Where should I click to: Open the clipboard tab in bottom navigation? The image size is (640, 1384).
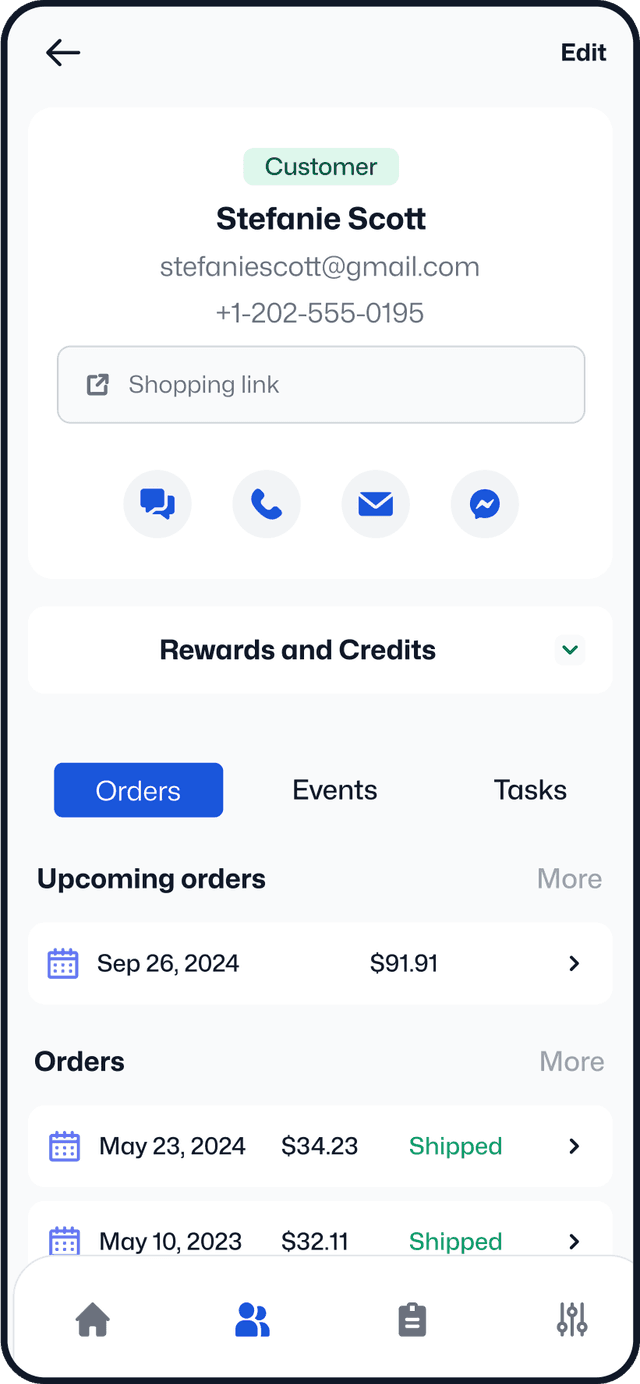tap(412, 1320)
